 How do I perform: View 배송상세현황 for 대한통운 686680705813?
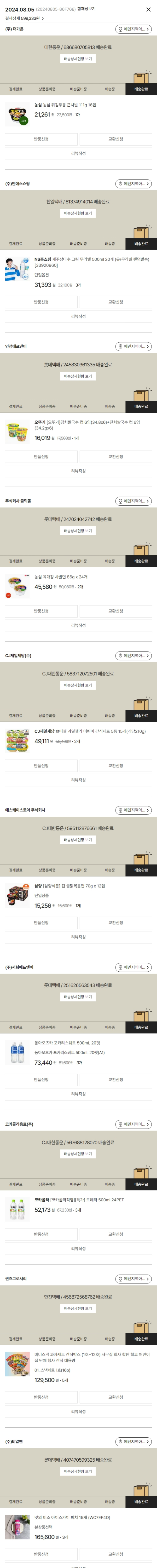[x=78, y=59]
